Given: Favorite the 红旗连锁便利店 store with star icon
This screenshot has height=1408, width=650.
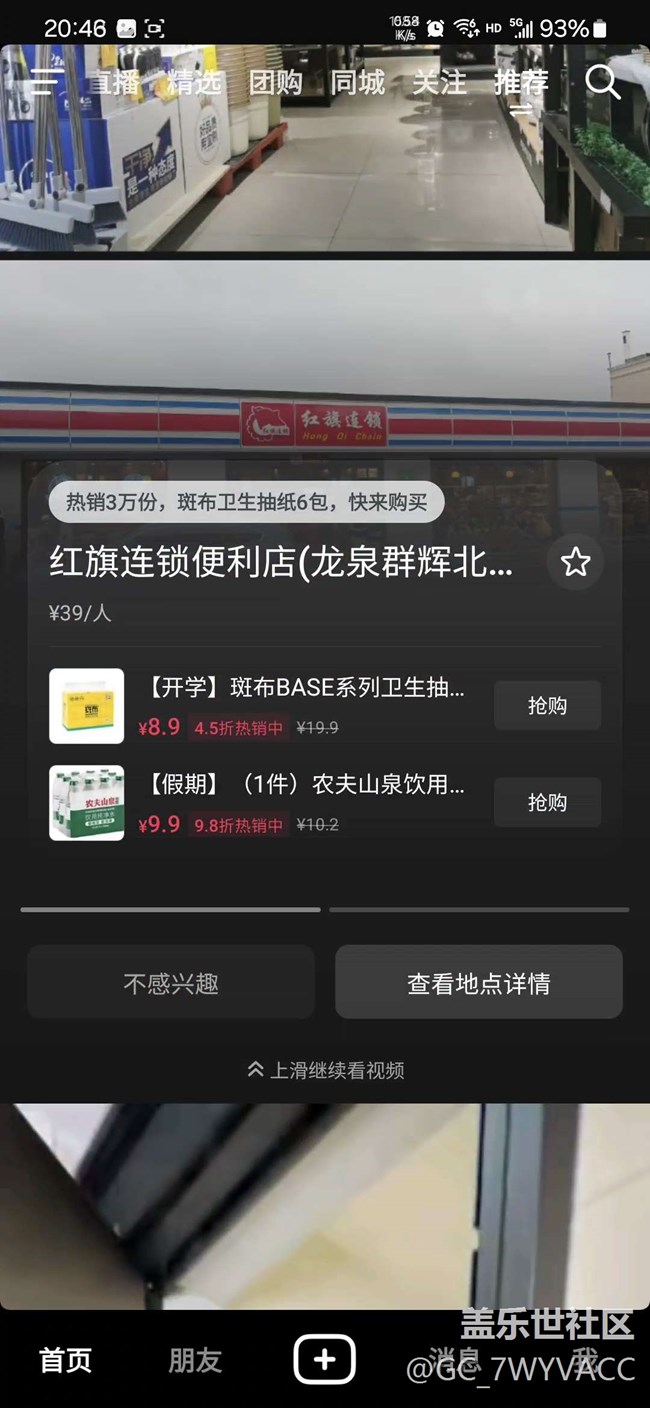Looking at the screenshot, I should (575, 563).
